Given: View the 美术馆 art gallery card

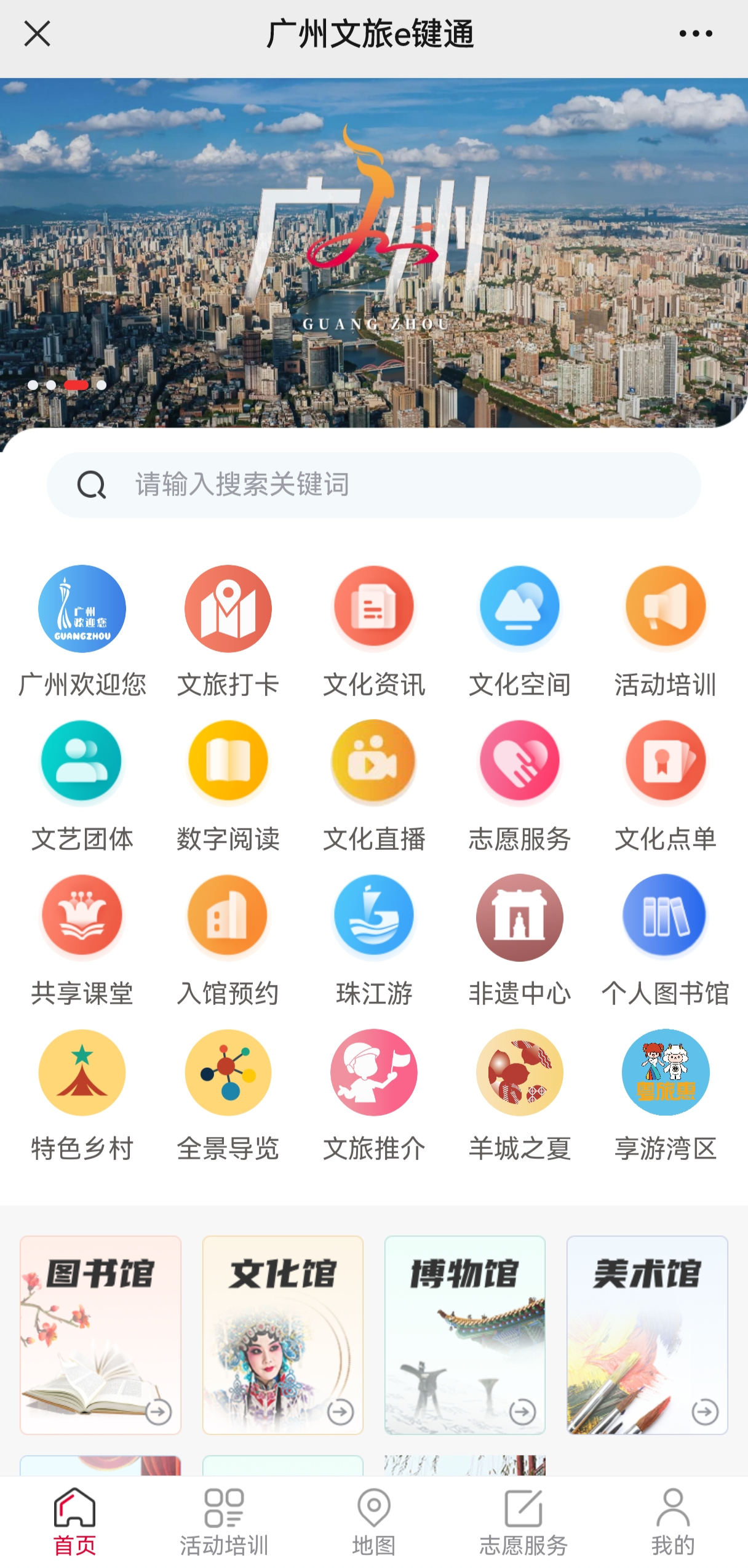Looking at the screenshot, I should (647, 1334).
